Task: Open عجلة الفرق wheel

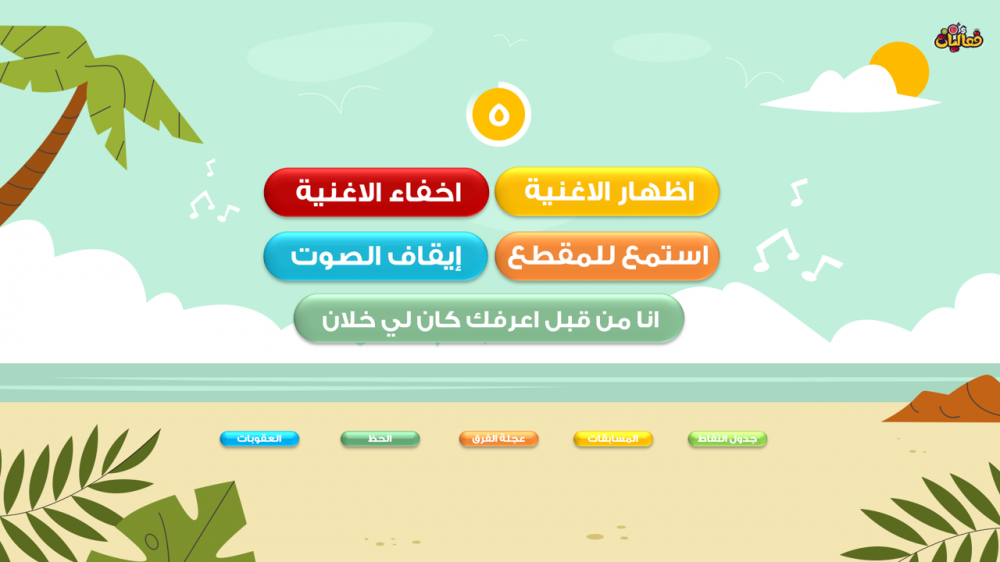Action: click(498, 439)
